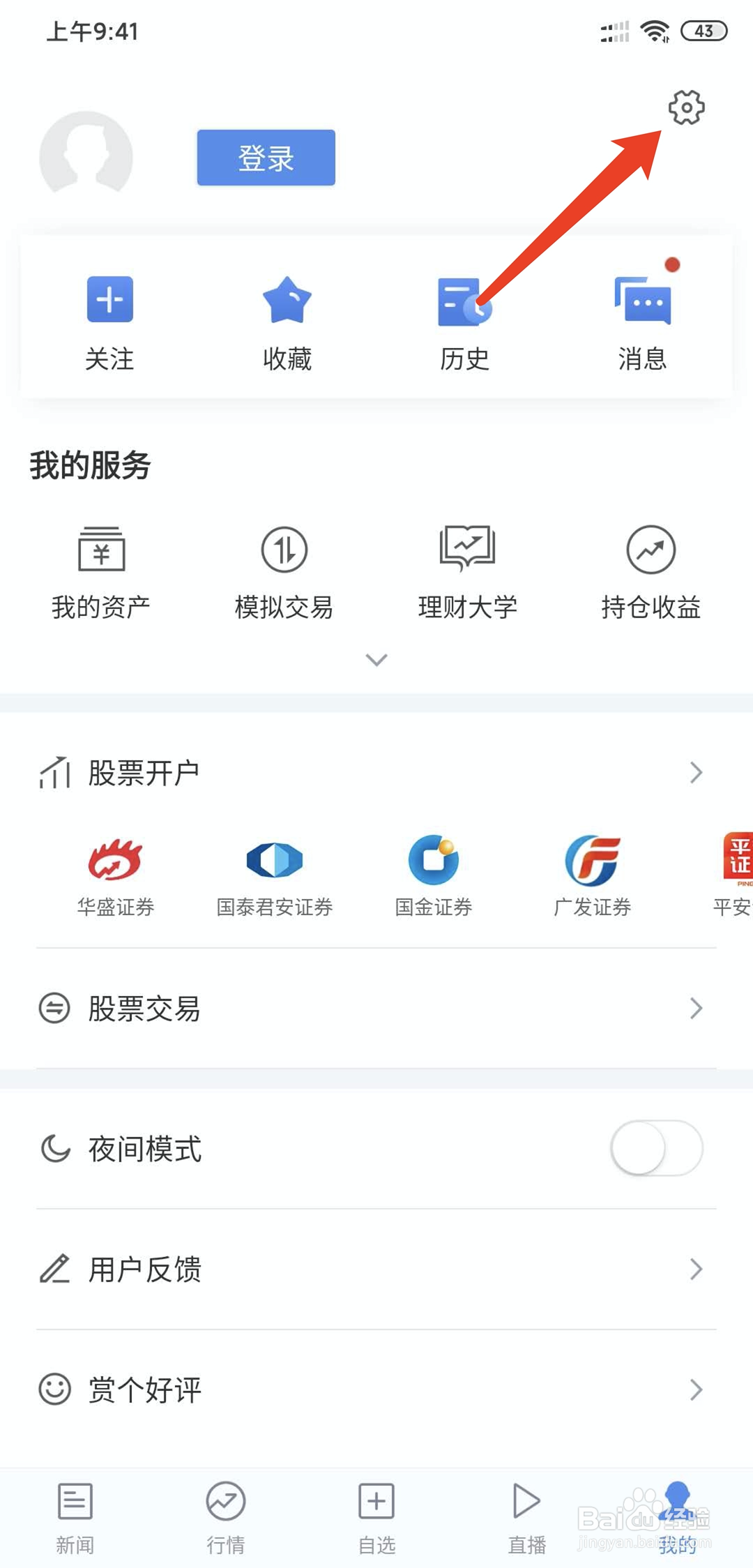Open the 股票交易 row
Screen dimensions: 753x1568
(376, 1009)
